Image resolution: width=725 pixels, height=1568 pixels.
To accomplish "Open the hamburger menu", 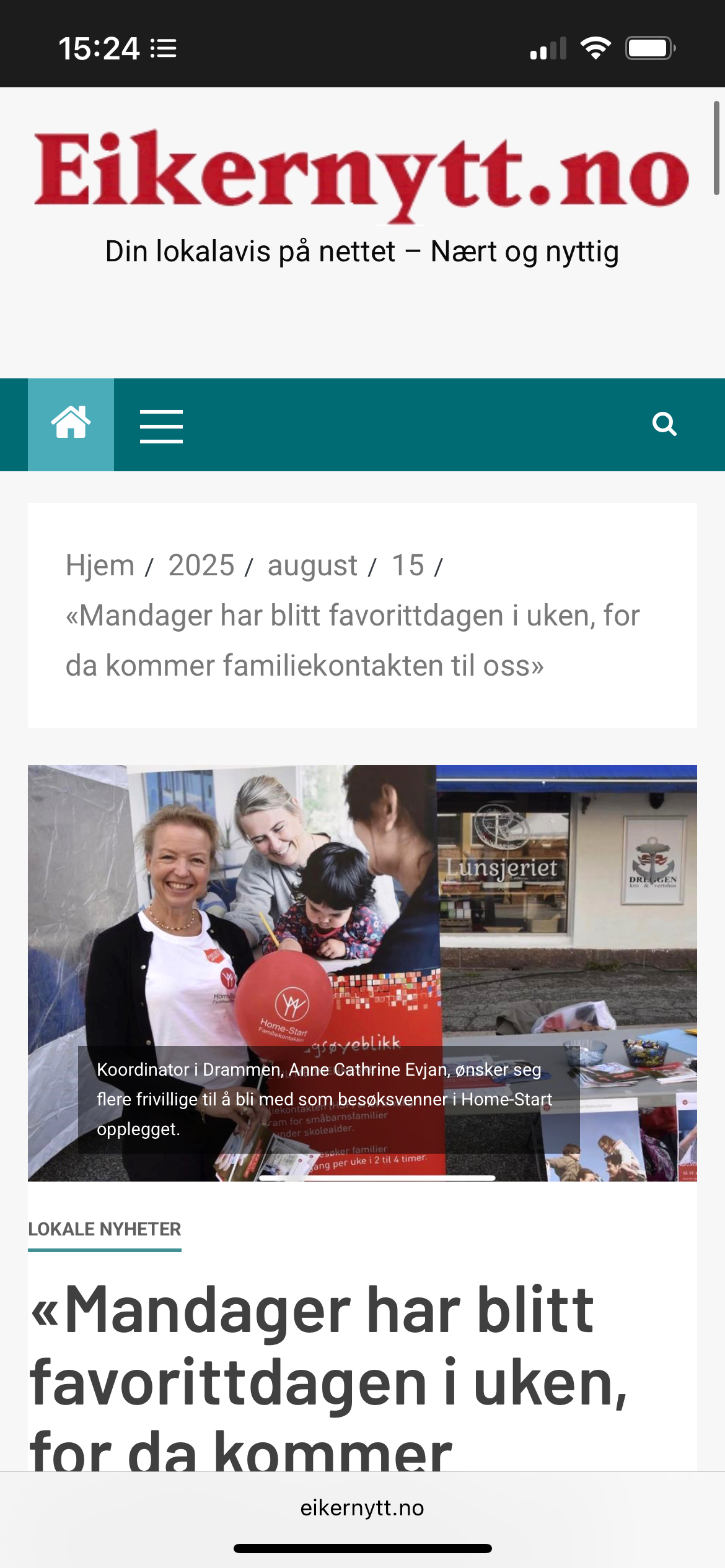I will pos(161,425).
